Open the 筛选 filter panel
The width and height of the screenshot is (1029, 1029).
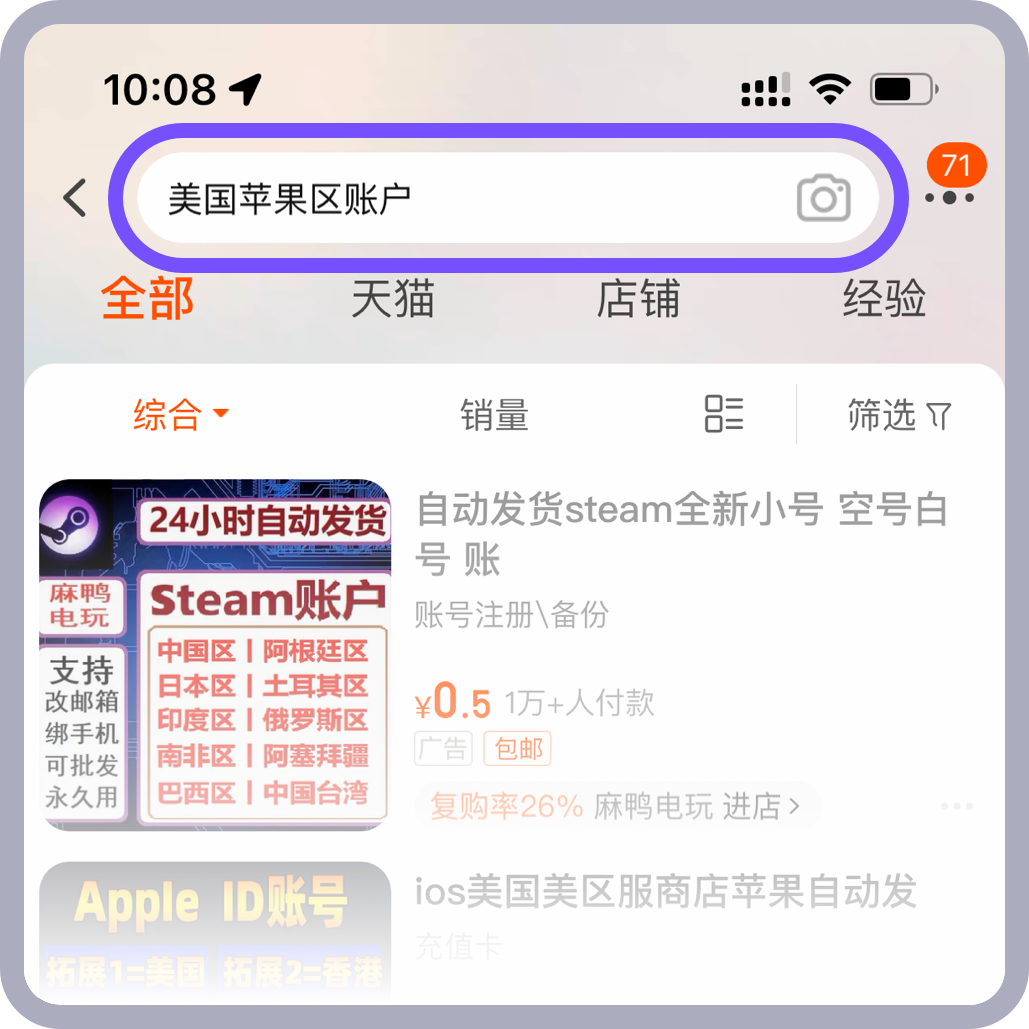click(899, 414)
